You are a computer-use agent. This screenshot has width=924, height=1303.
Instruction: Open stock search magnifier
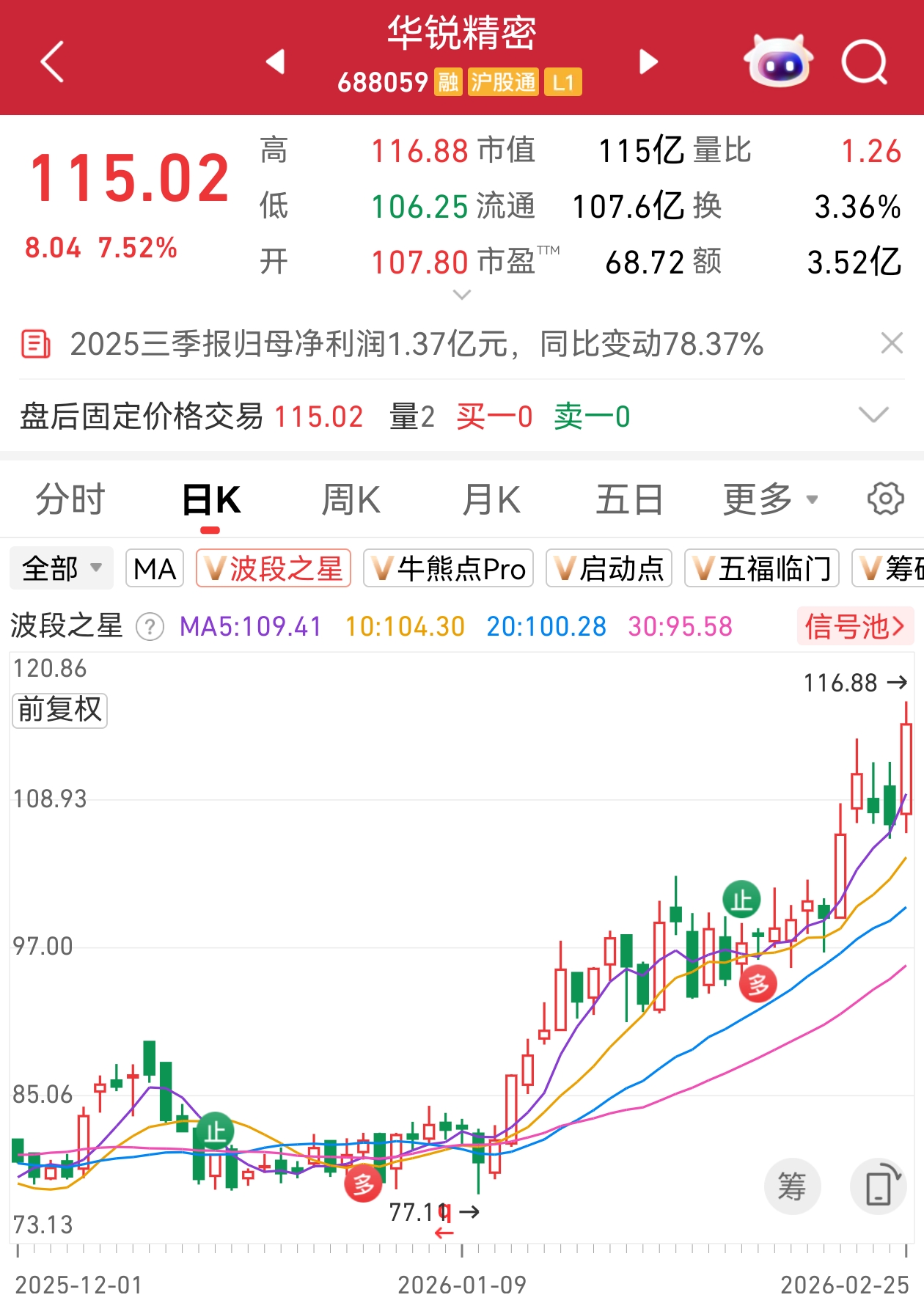865,62
